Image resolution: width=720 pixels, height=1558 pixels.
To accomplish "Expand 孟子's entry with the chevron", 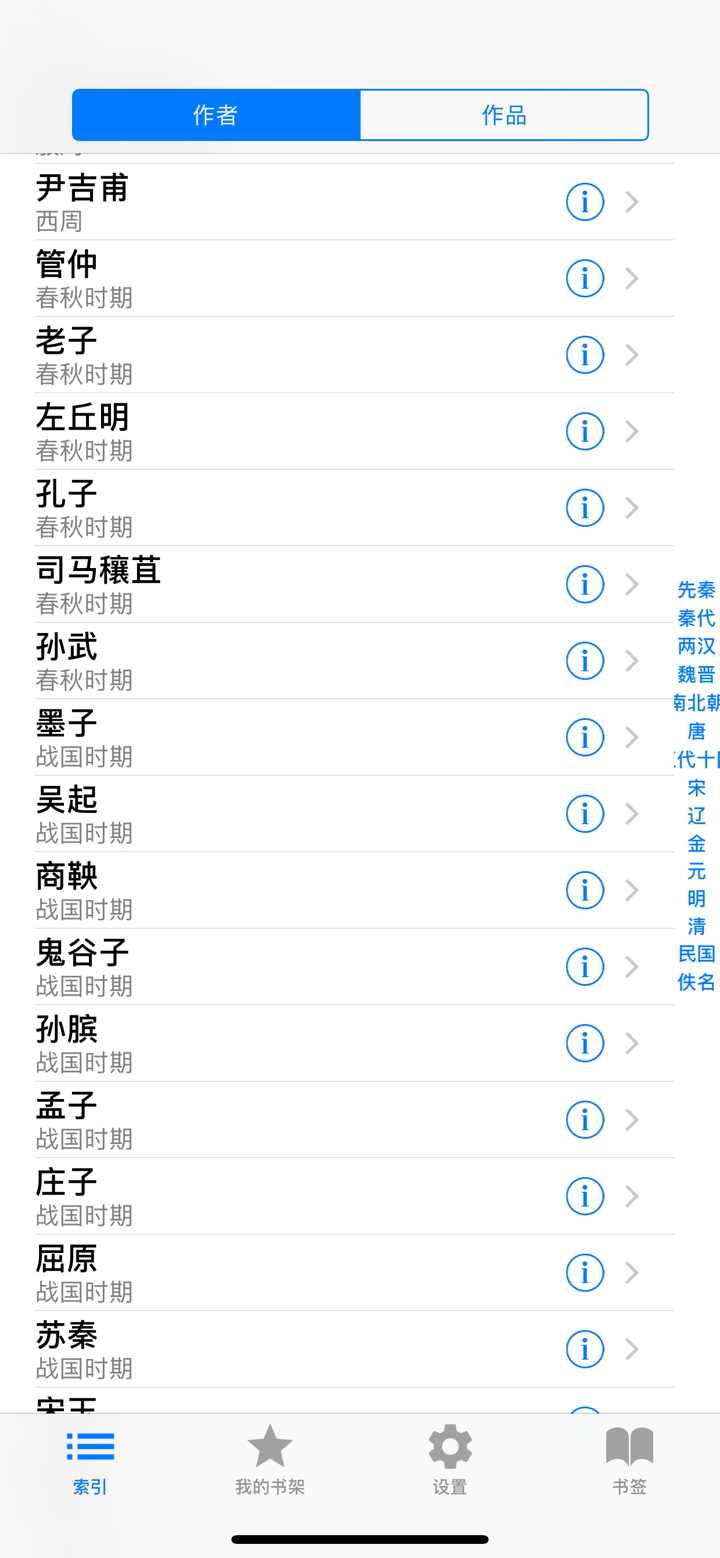I will click(631, 1119).
